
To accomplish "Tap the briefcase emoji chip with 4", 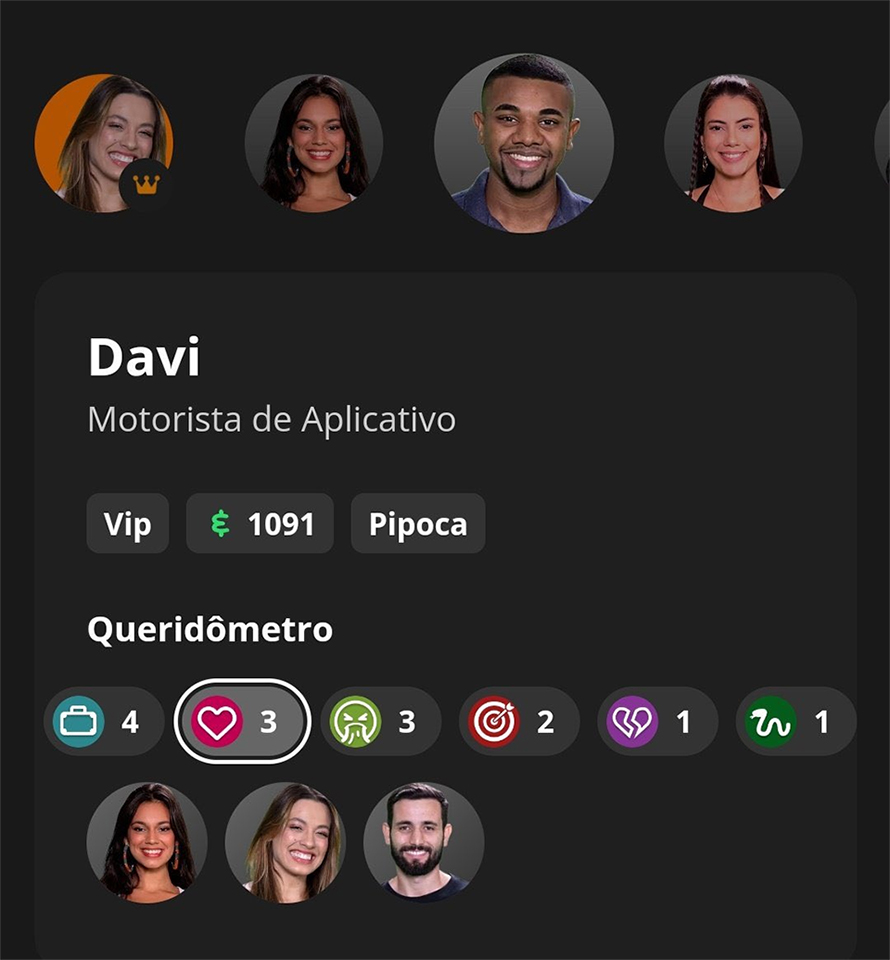I will [x=104, y=721].
